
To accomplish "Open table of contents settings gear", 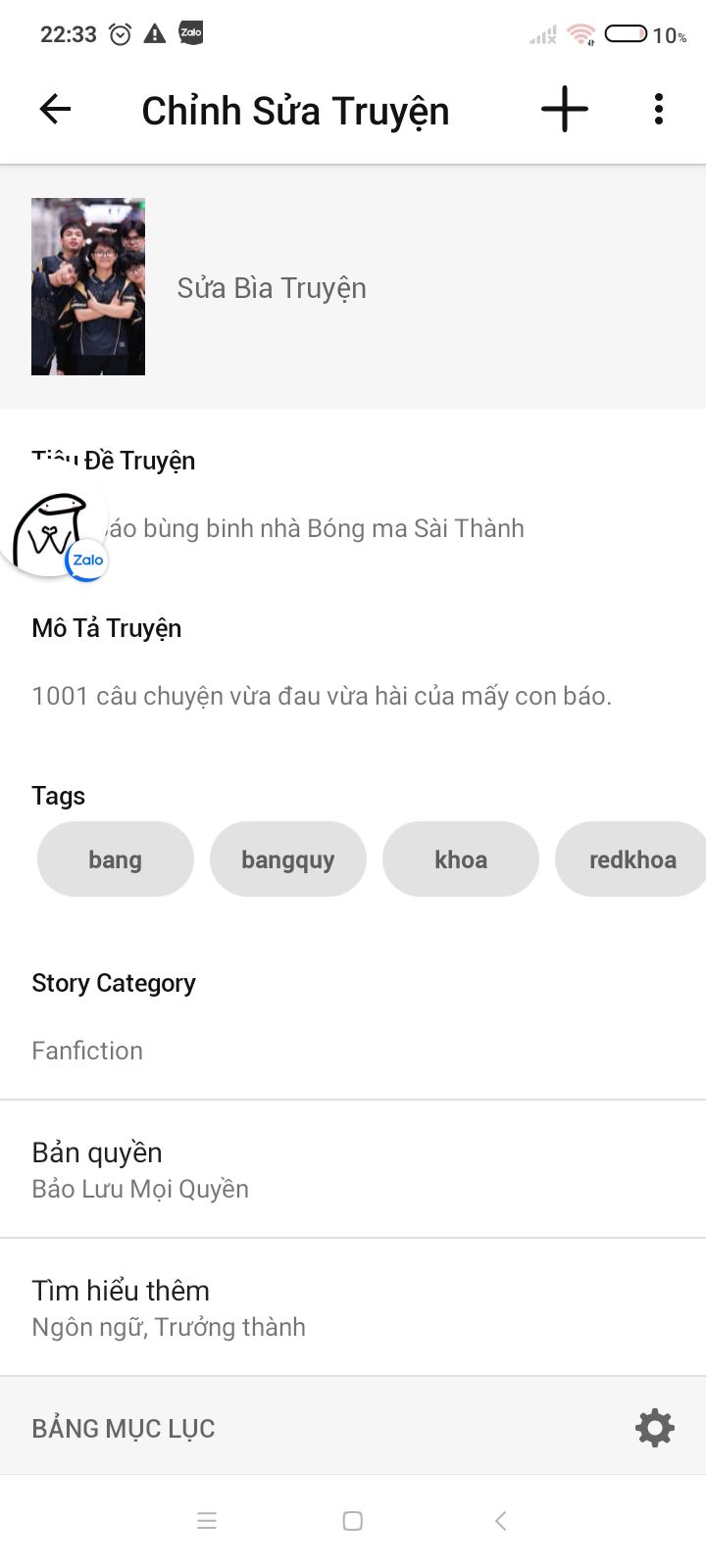I will pyautogui.click(x=654, y=1428).
